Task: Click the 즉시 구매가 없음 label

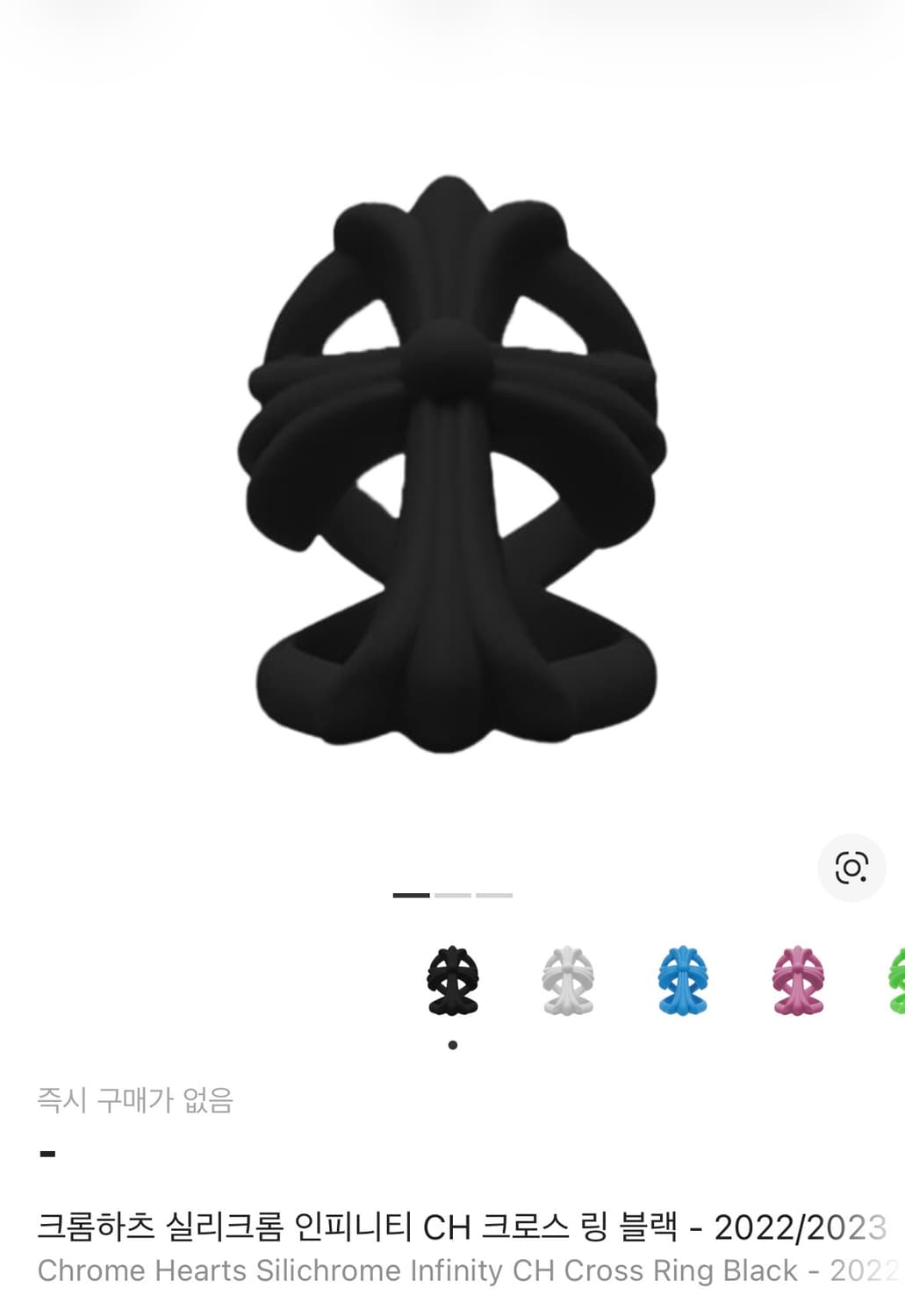Action: 138,1102
